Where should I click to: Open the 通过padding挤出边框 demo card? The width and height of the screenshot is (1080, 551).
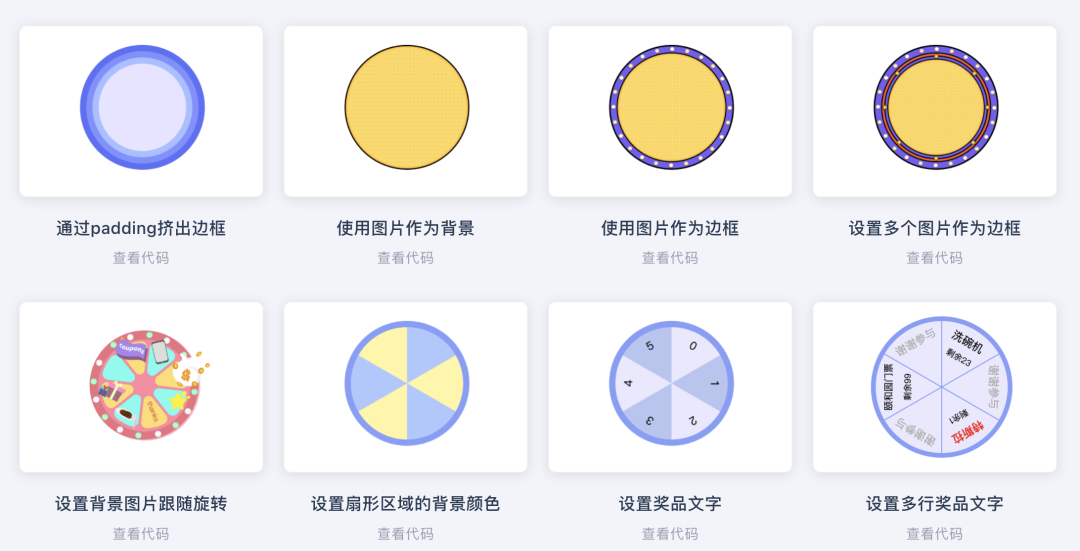coord(141,110)
